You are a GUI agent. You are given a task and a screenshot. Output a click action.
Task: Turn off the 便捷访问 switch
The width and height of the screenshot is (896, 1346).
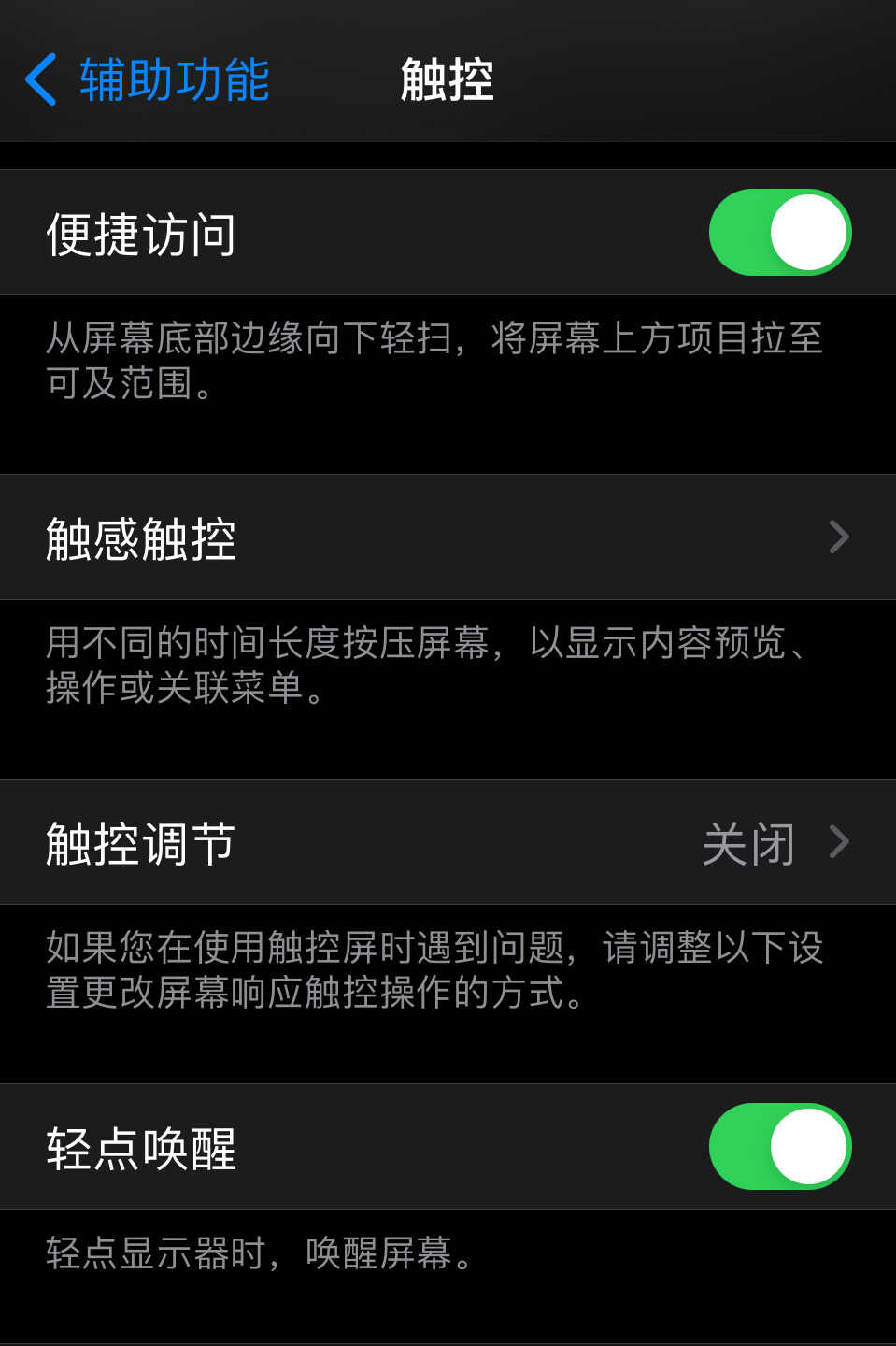click(x=779, y=233)
